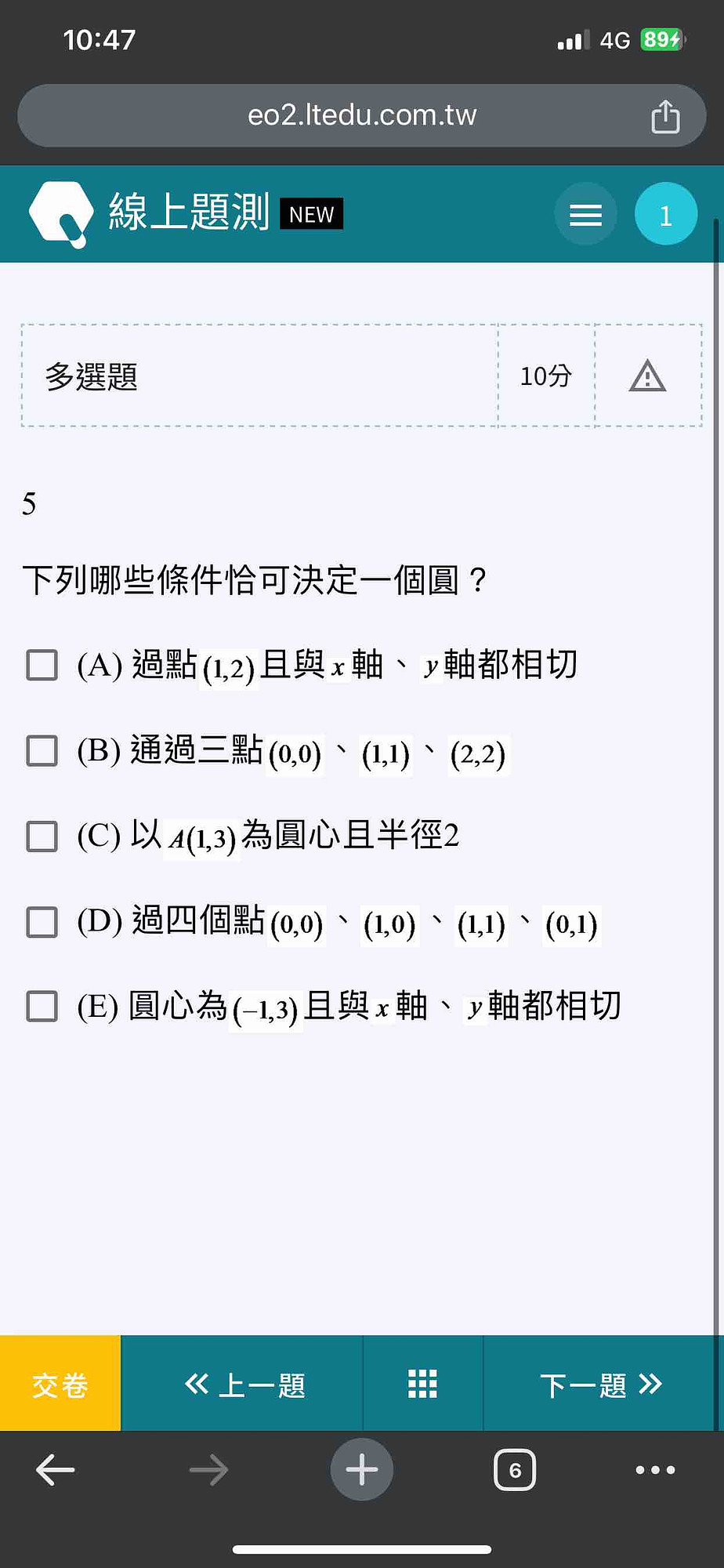Report a problem via the warning triangle
724x1568 pixels.
tap(647, 376)
